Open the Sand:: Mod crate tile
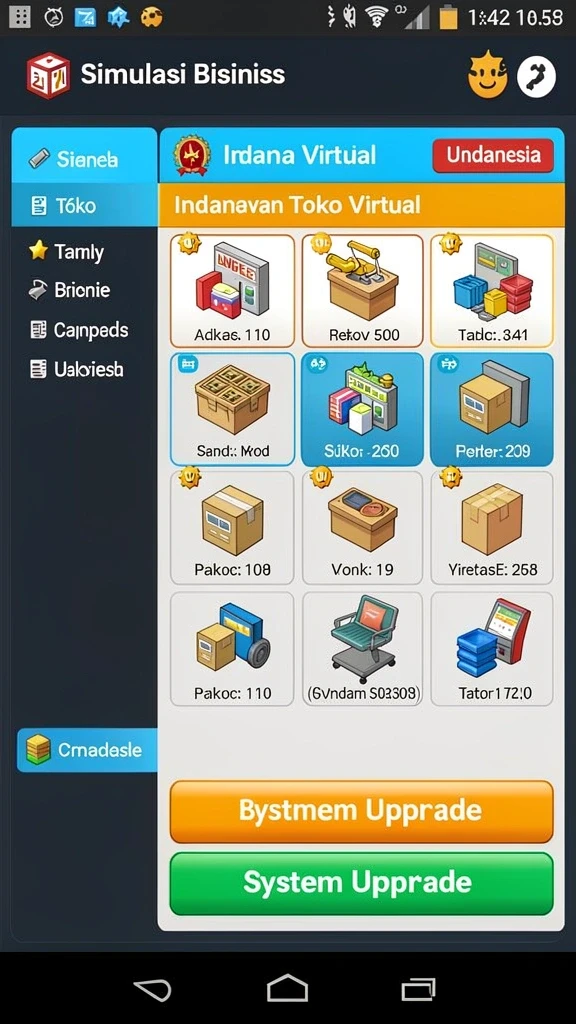 (232, 409)
